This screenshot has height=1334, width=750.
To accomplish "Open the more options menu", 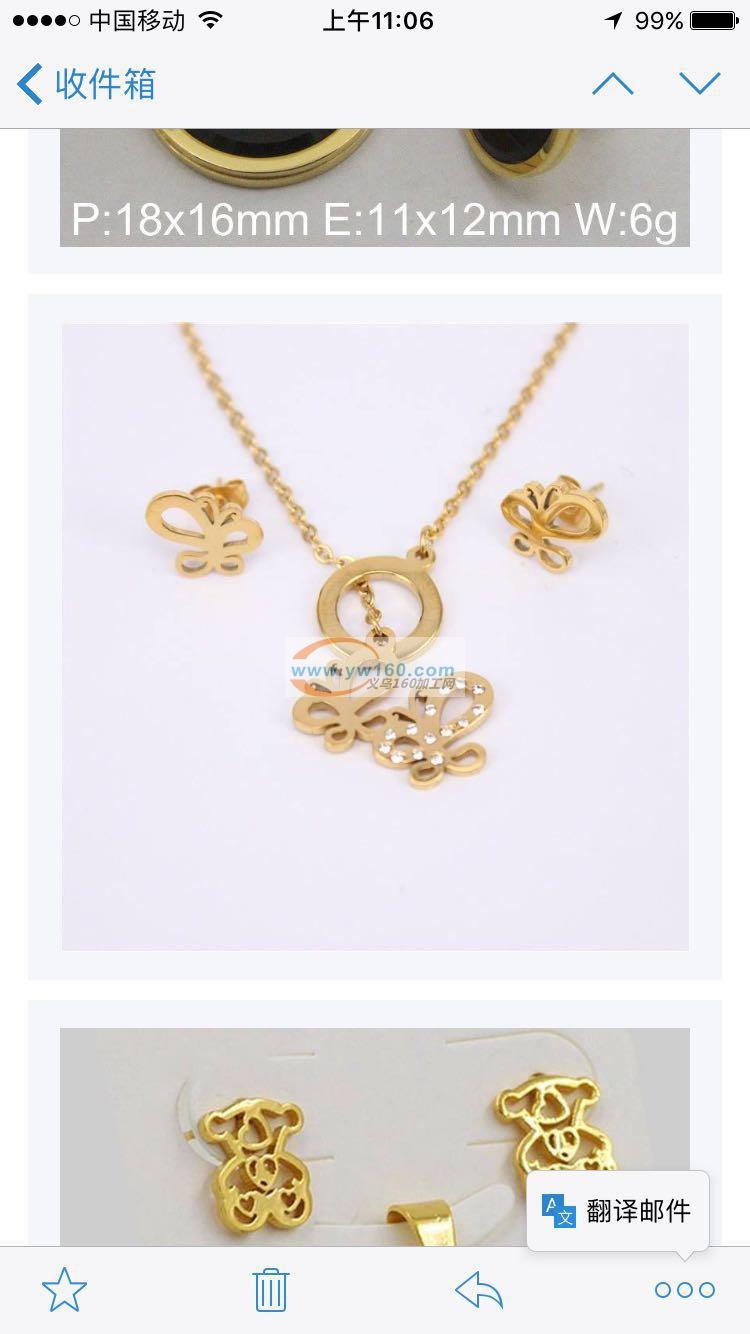I will coord(685,1290).
